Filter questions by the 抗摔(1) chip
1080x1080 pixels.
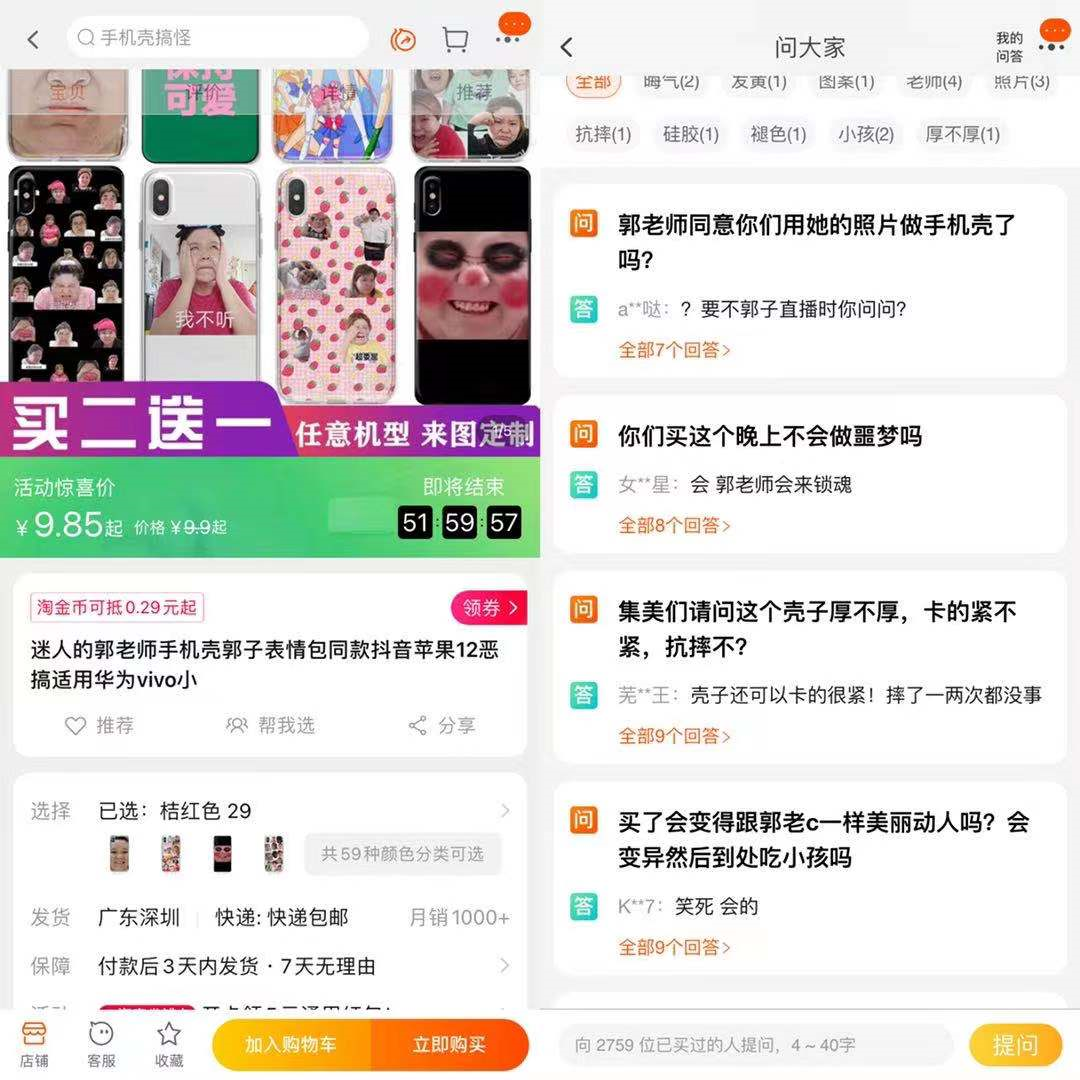(x=603, y=133)
